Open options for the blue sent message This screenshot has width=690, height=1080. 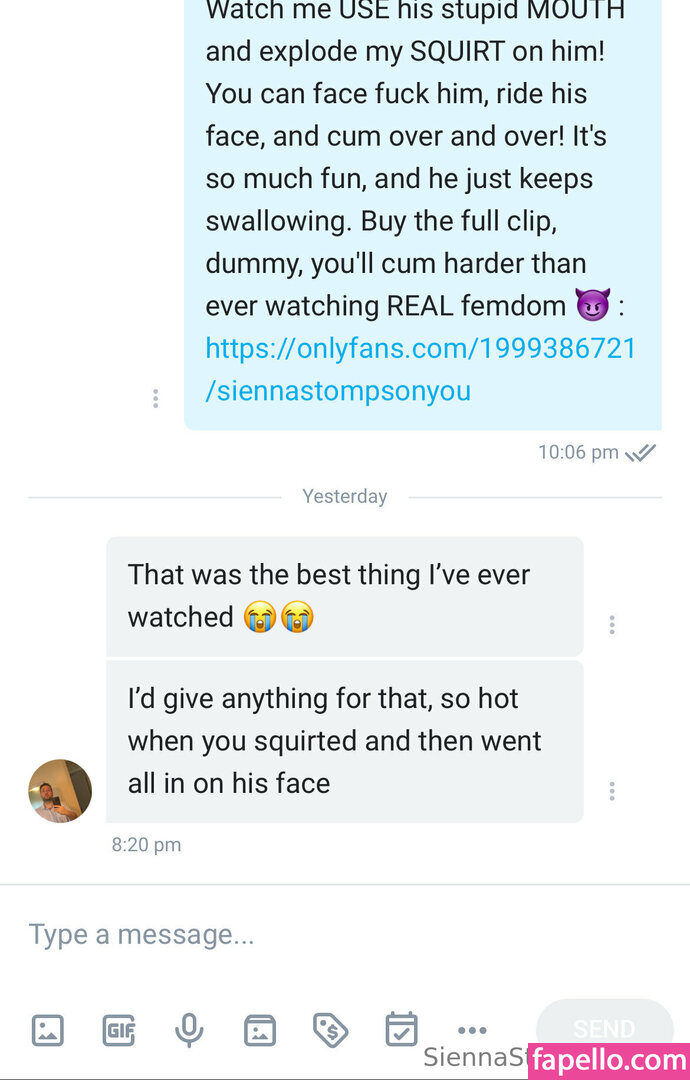tap(155, 399)
